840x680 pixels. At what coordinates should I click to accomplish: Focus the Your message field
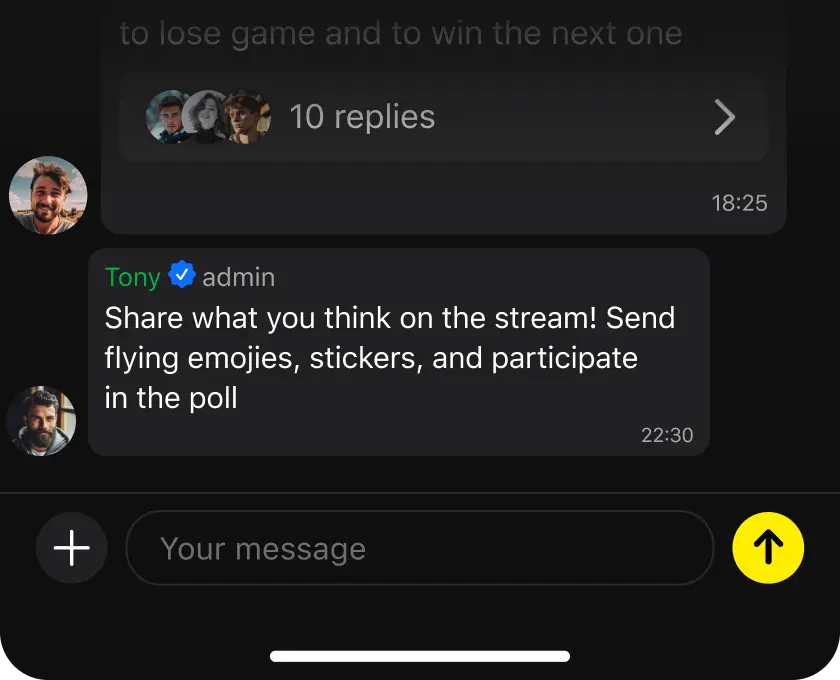tap(420, 548)
